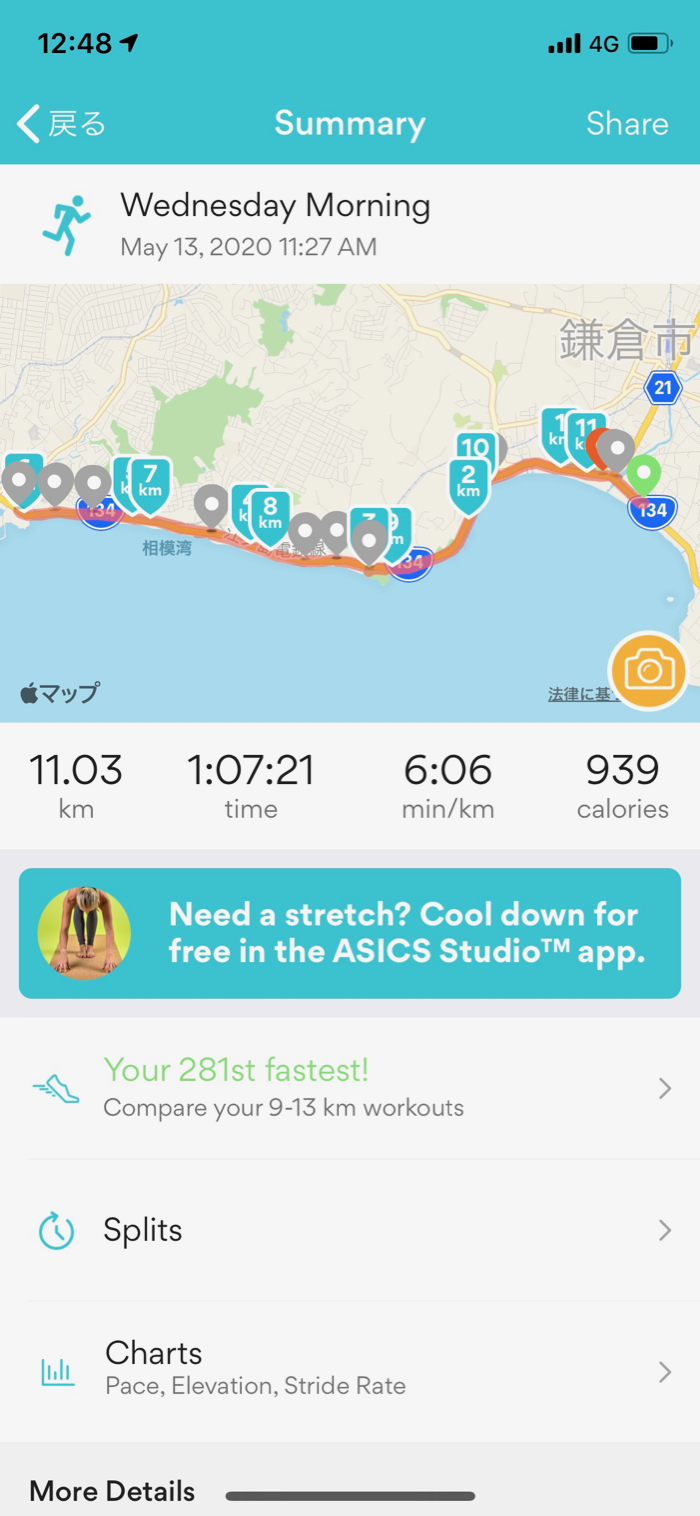Open the Splits details
The image size is (700, 1516).
click(350, 1230)
